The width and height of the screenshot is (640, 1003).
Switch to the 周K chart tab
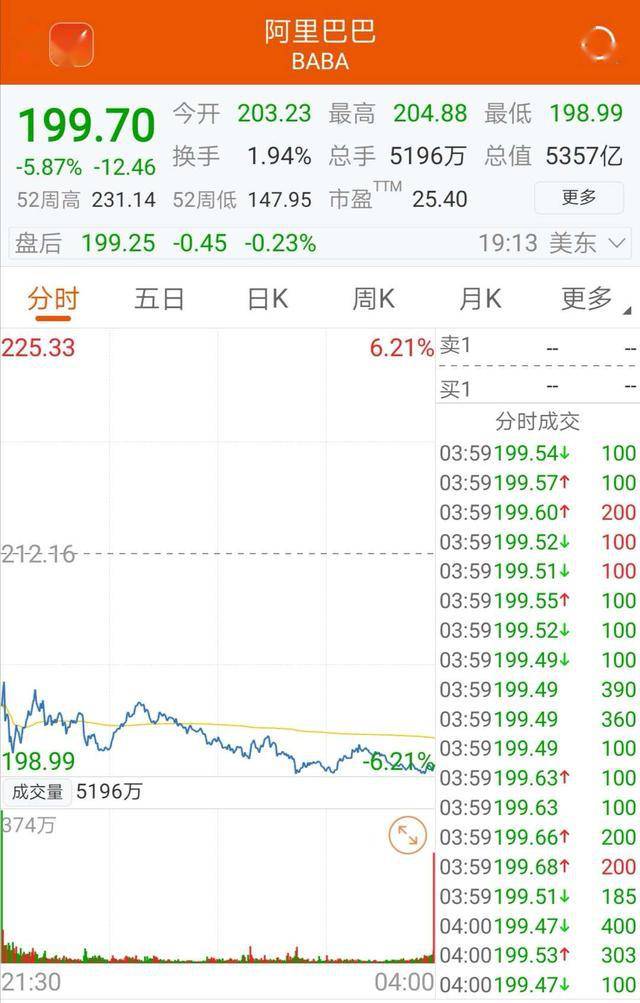point(373,298)
